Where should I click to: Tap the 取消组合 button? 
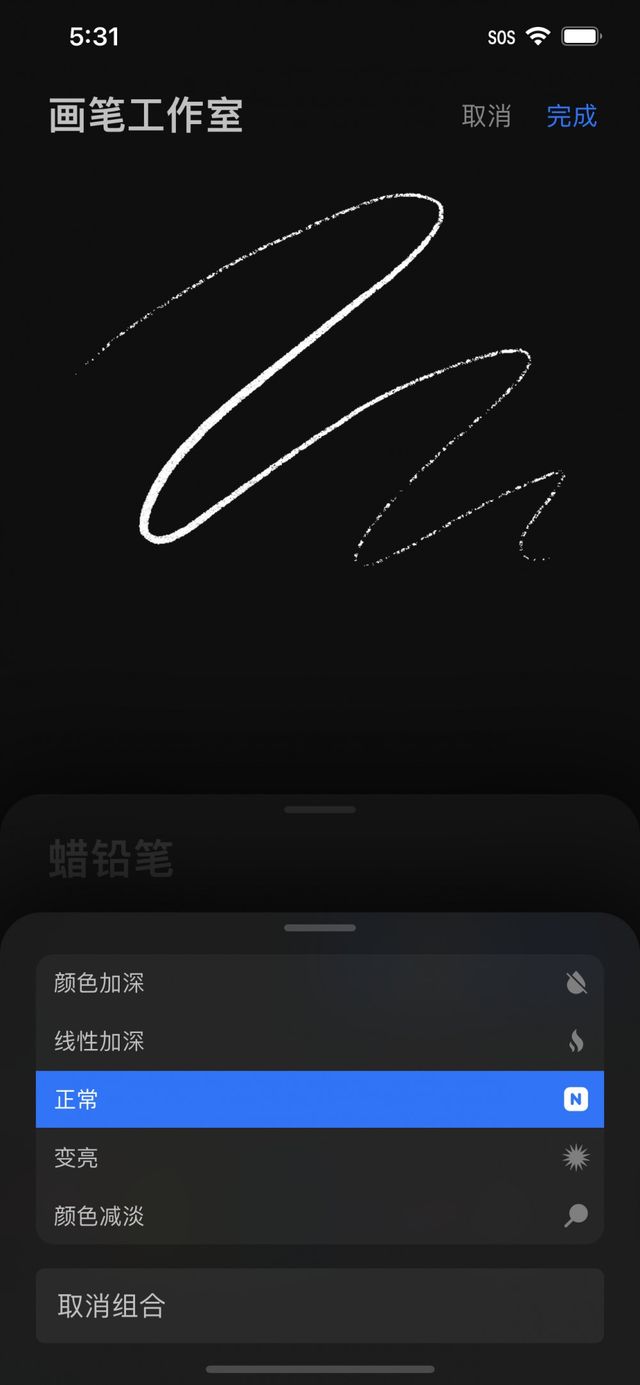coord(319,1305)
